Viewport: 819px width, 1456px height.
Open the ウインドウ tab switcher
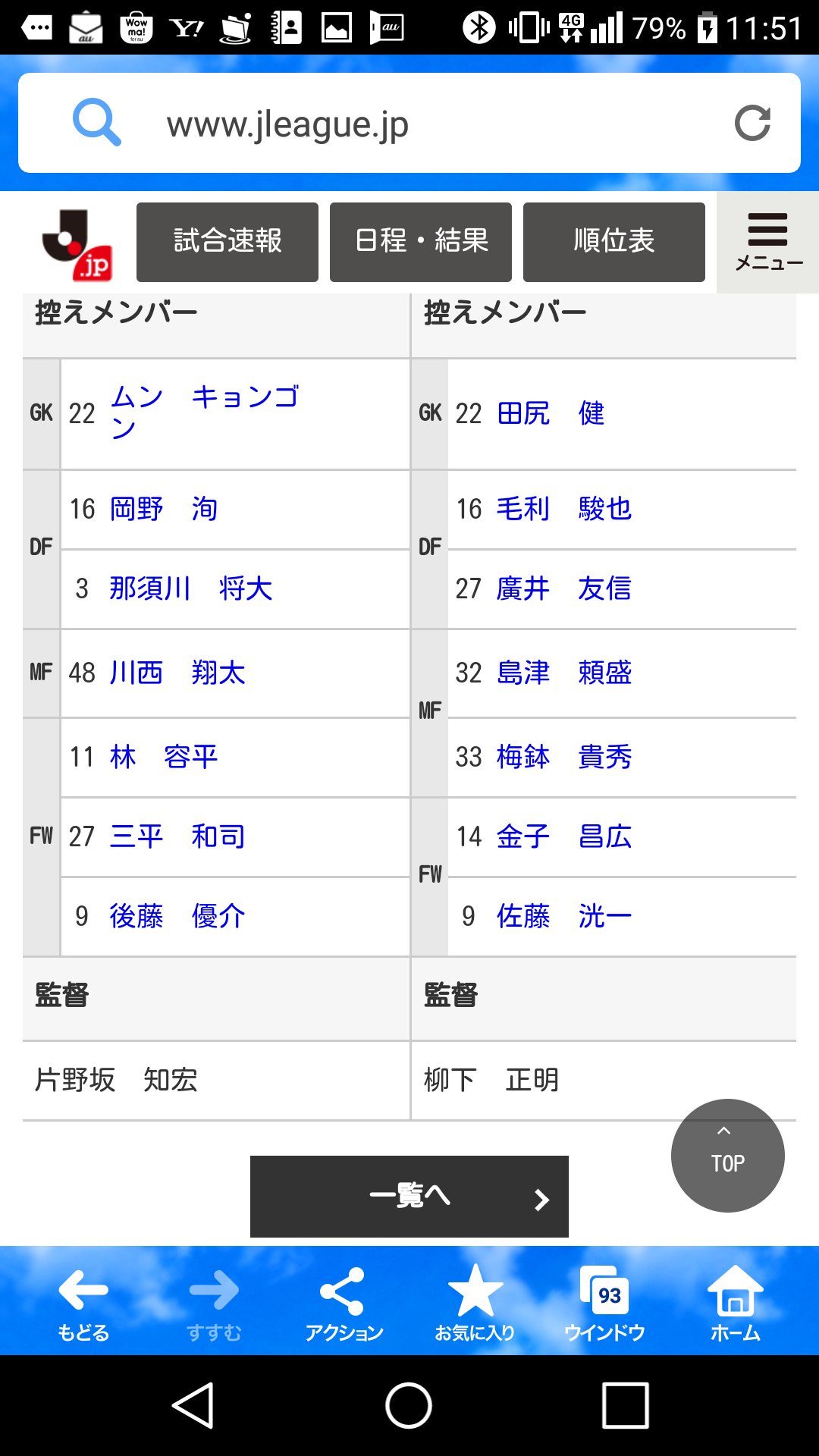pyautogui.click(x=605, y=1302)
